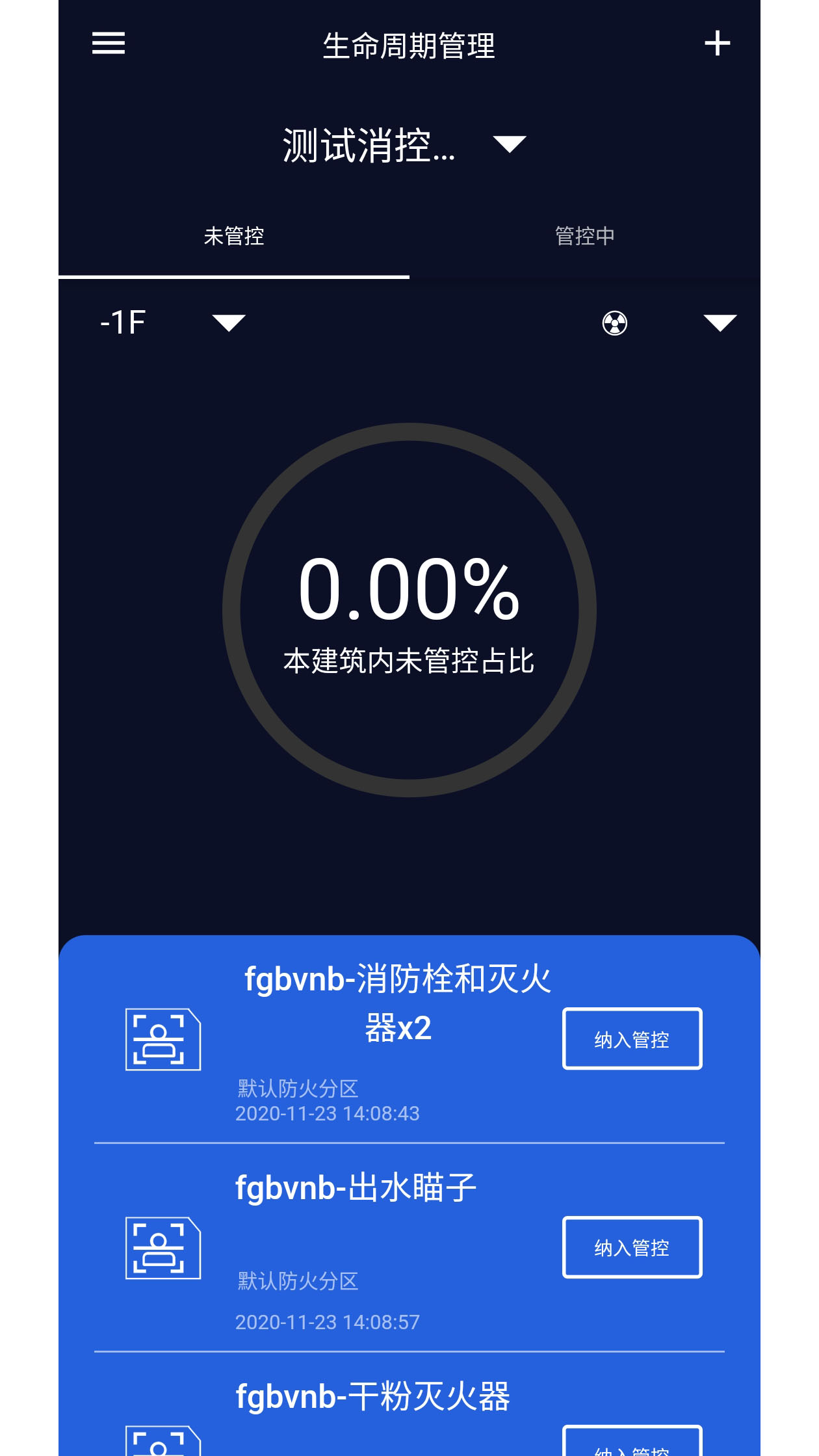Screen dimensions: 819x1456
Task: Tap 纳入管控 for fgbvnb-出水瞄子
Action: [632, 1247]
